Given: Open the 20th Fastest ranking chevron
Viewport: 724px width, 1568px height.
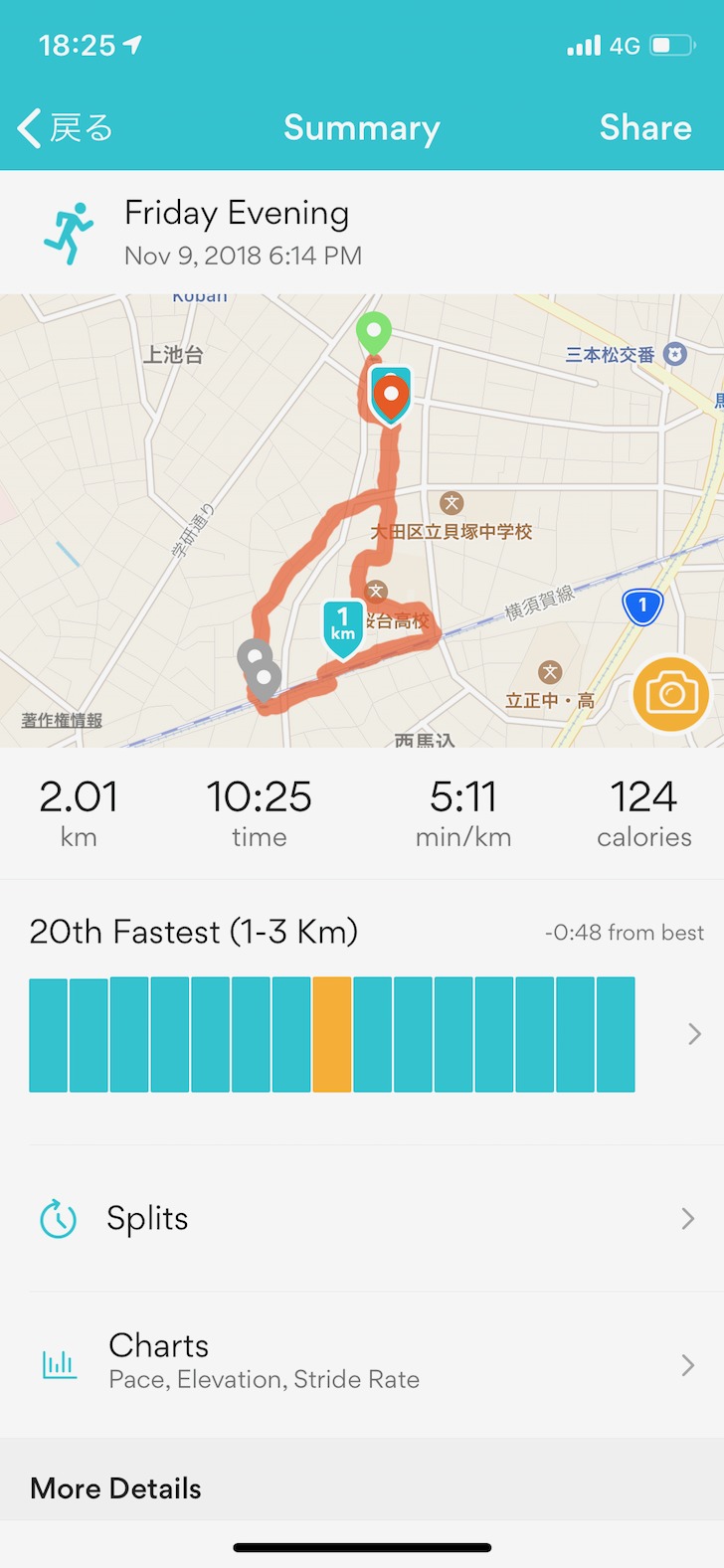Looking at the screenshot, I should tap(694, 1034).
